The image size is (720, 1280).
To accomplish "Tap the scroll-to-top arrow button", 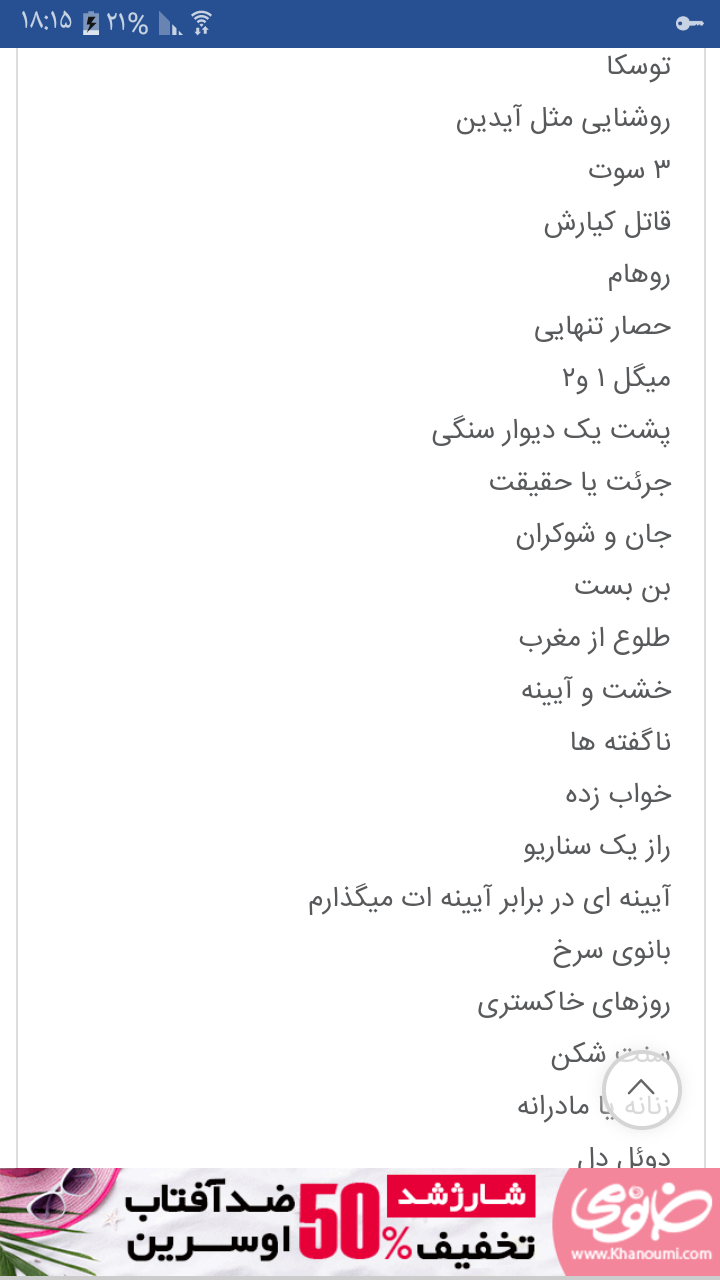I will click(641, 1090).
